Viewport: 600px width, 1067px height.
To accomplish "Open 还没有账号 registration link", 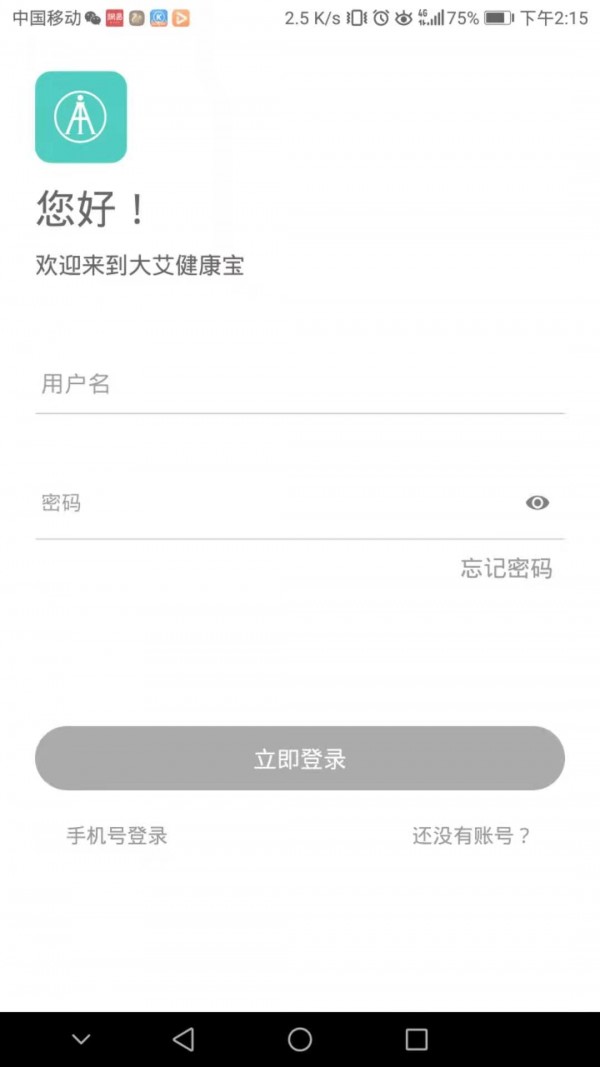I will pyautogui.click(x=471, y=836).
